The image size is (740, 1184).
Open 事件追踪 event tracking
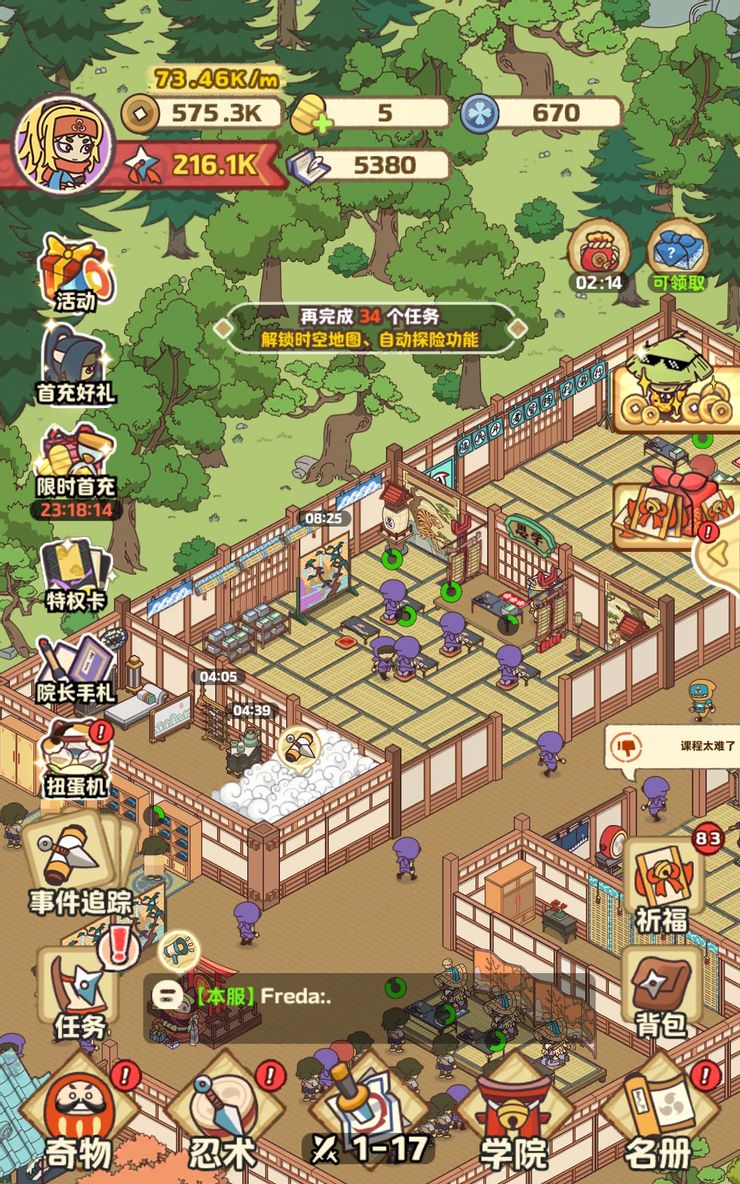(x=78, y=860)
